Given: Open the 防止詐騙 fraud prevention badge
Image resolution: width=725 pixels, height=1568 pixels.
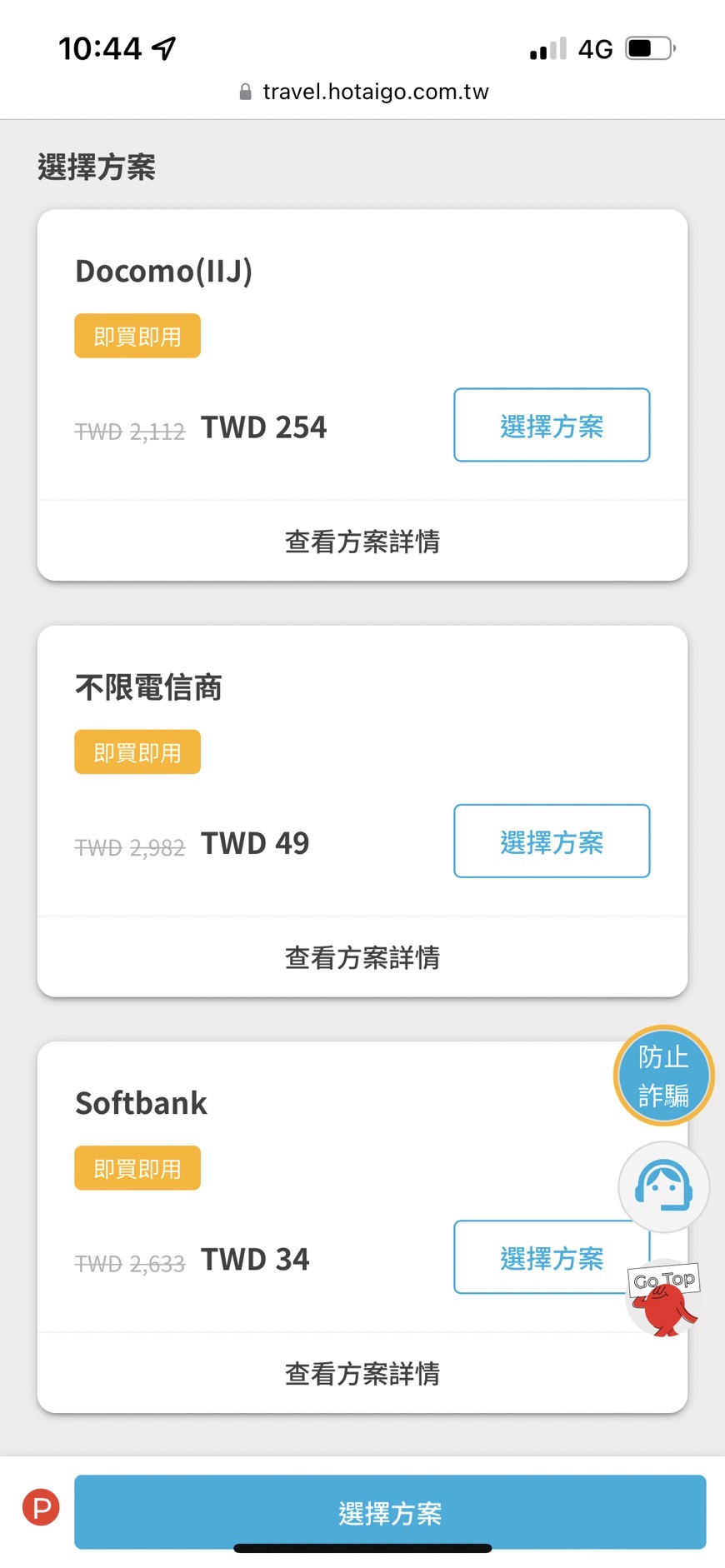Looking at the screenshot, I should tap(663, 1076).
